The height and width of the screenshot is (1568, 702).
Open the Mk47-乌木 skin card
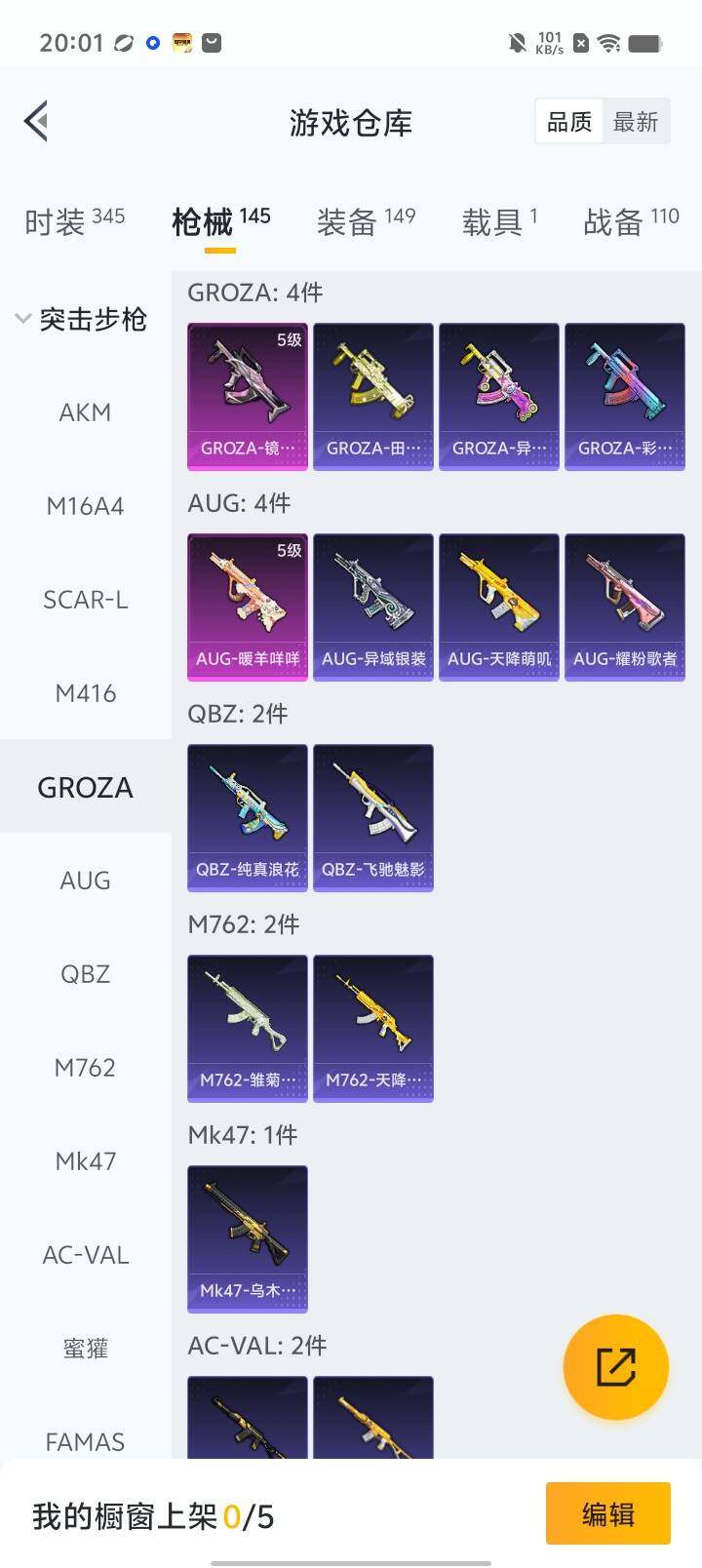click(x=248, y=1238)
